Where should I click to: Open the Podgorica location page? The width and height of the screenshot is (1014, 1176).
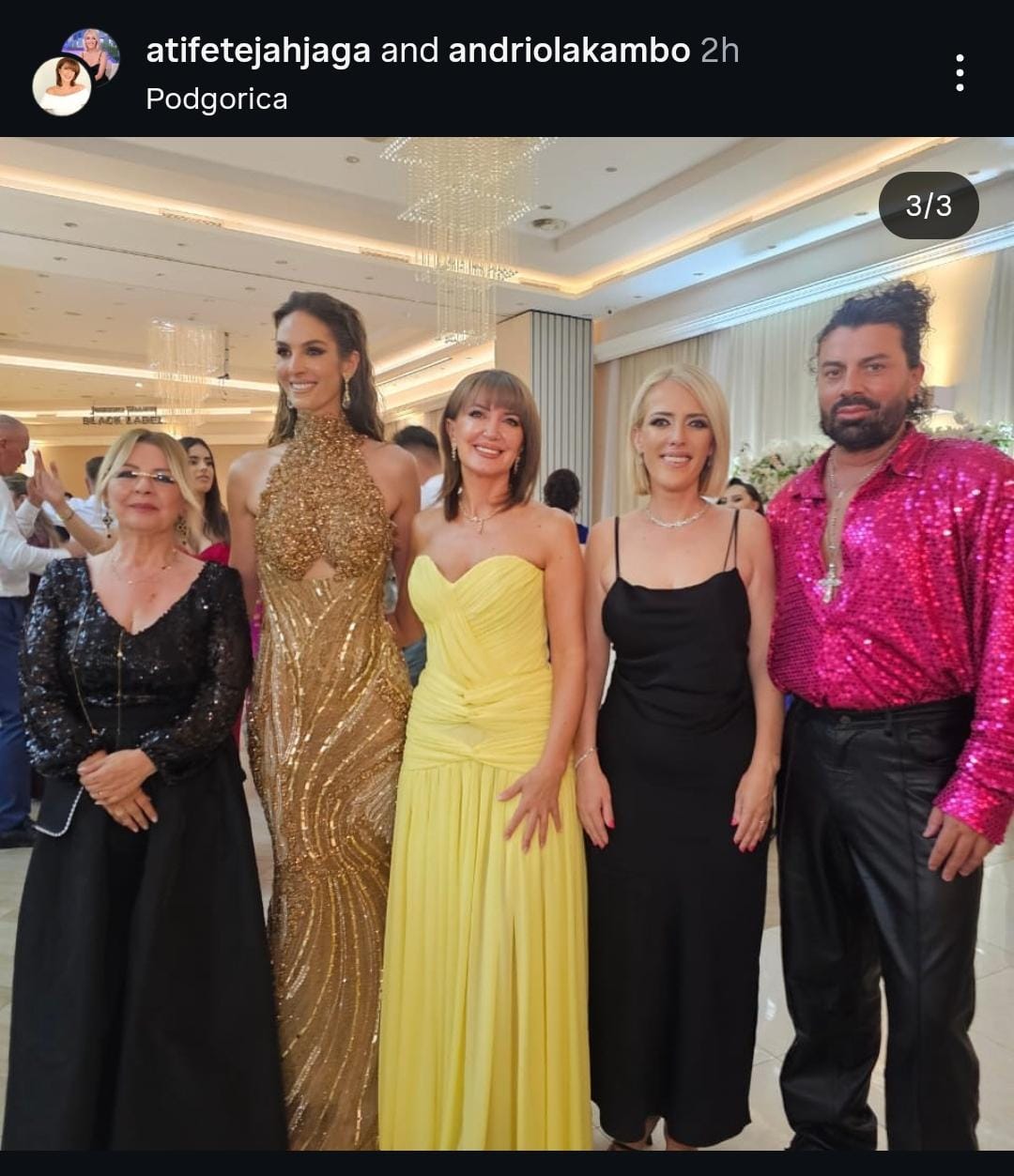(x=217, y=99)
